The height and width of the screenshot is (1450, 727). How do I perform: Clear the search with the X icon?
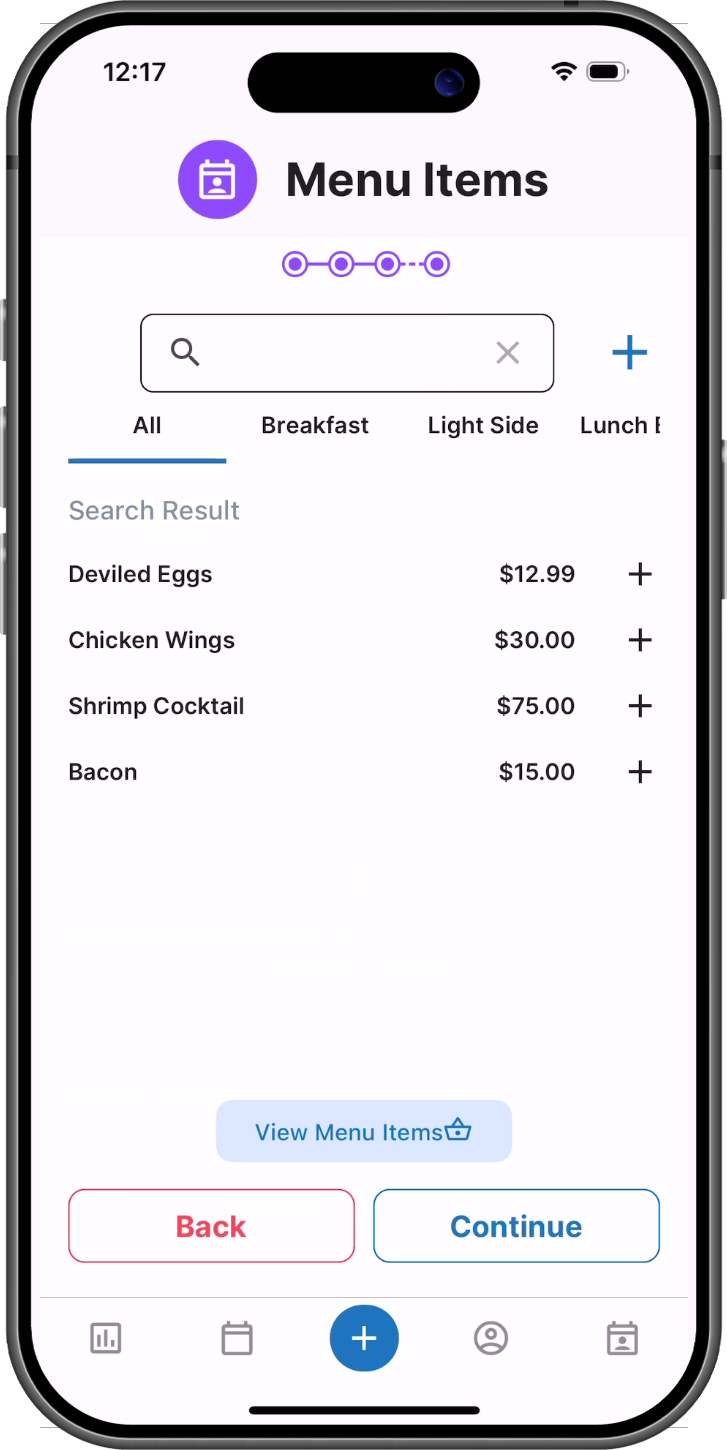(507, 352)
